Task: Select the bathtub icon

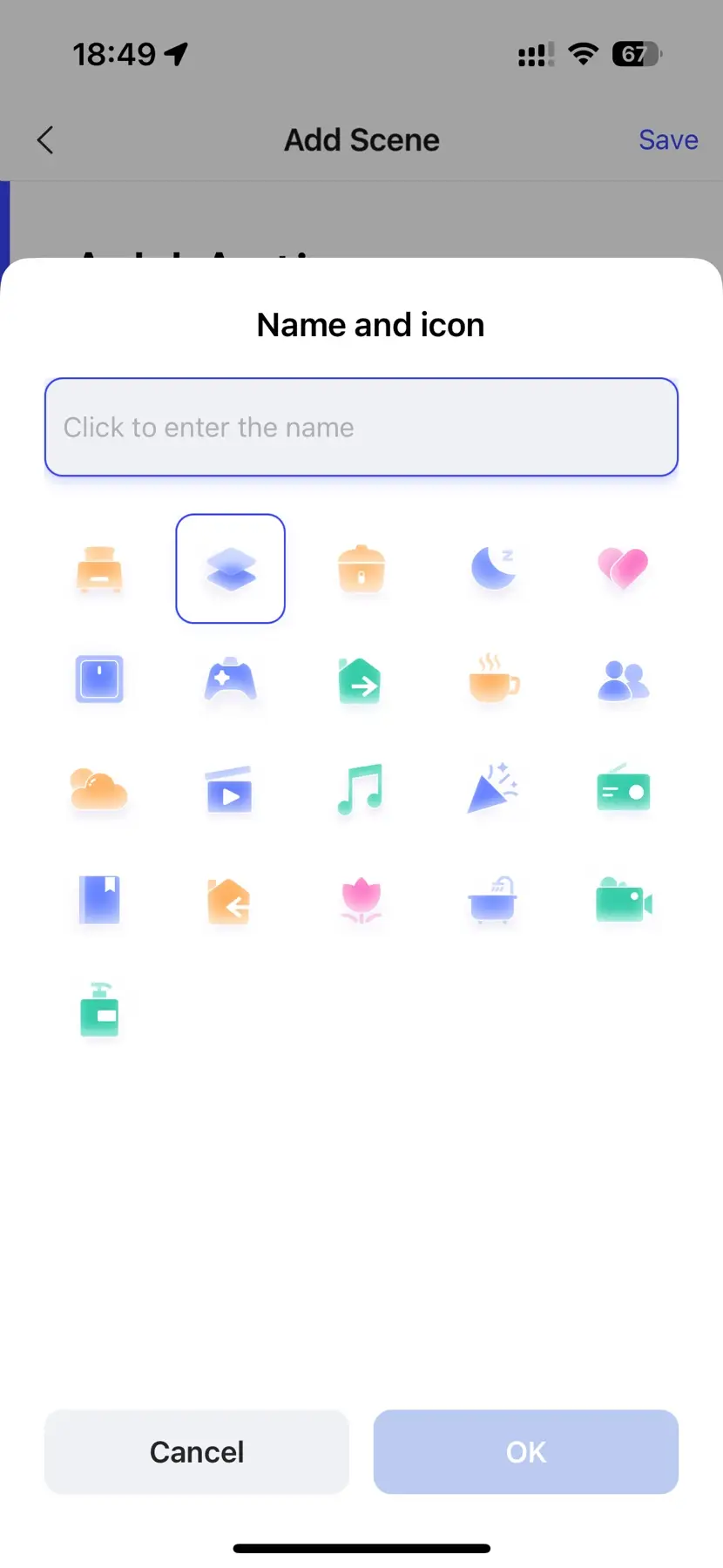Action: (492, 901)
